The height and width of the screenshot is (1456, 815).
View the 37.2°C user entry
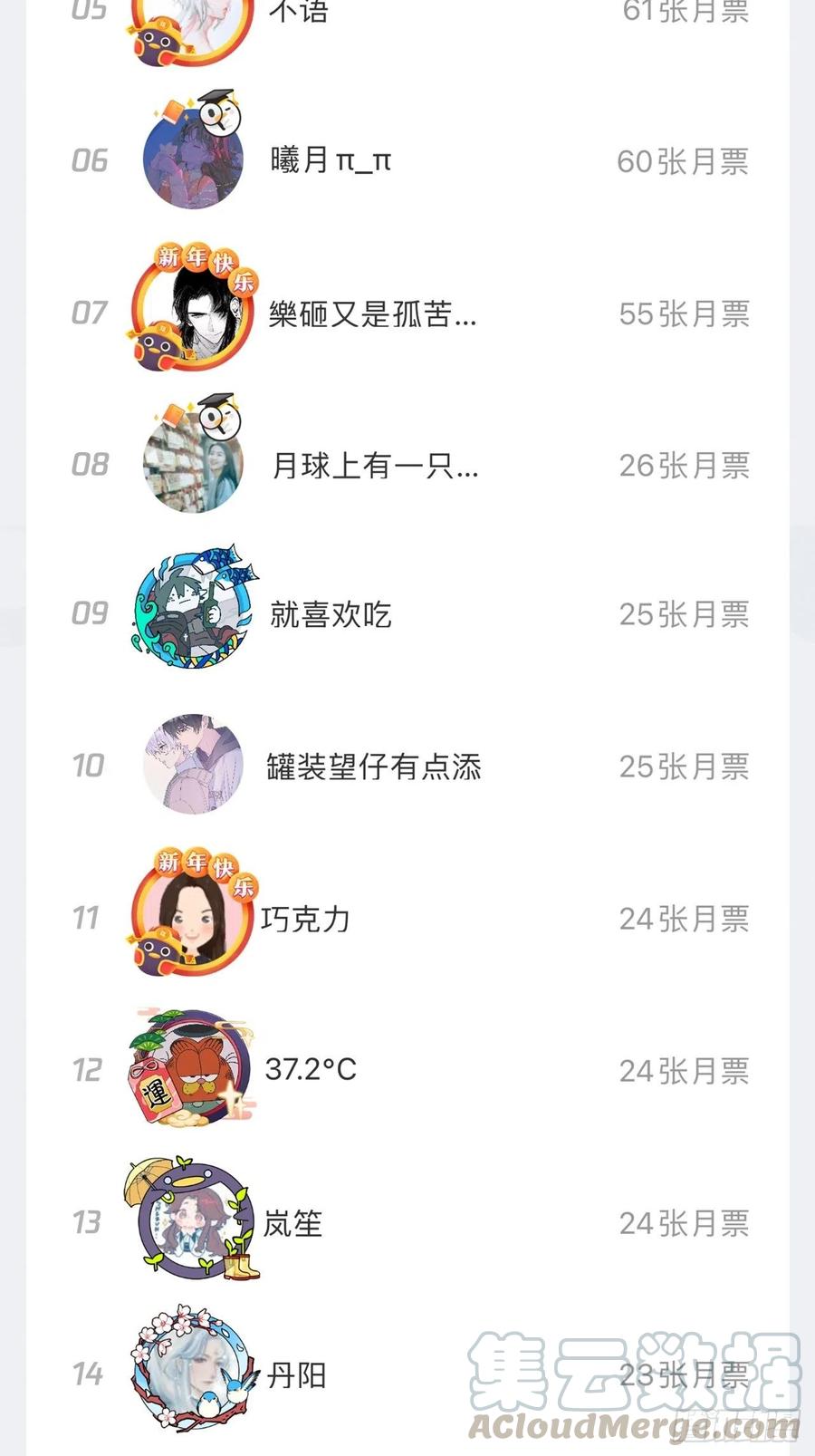(x=311, y=1070)
